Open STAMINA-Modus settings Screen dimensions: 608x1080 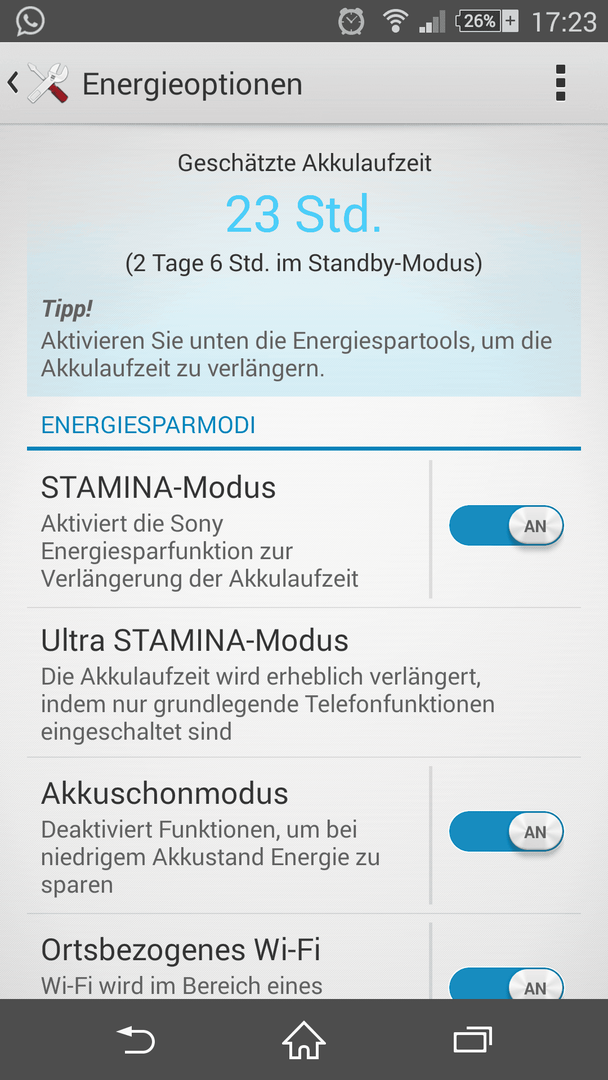pyautogui.click(x=228, y=530)
